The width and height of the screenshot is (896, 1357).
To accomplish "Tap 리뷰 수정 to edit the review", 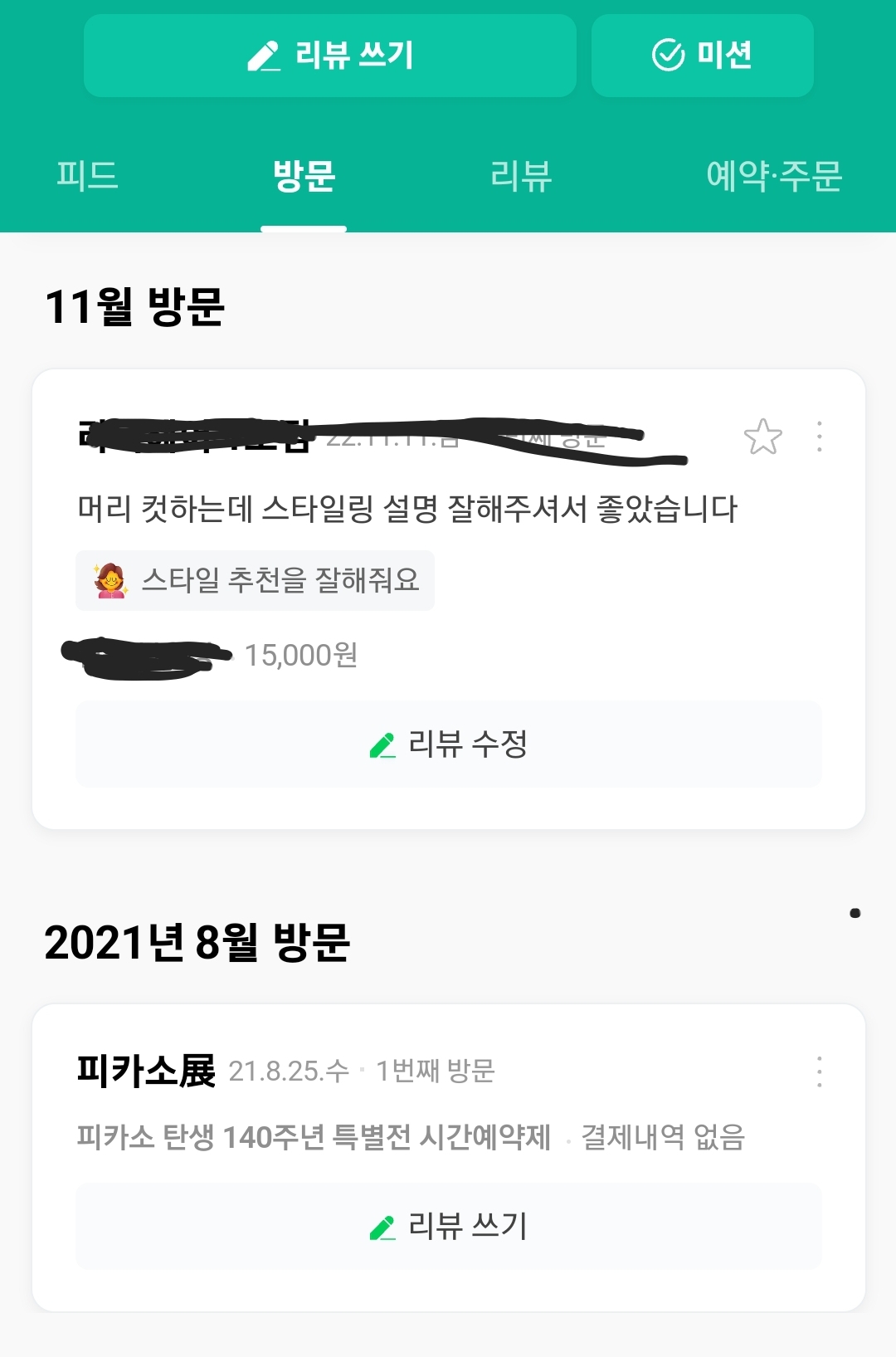I will (448, 744).
